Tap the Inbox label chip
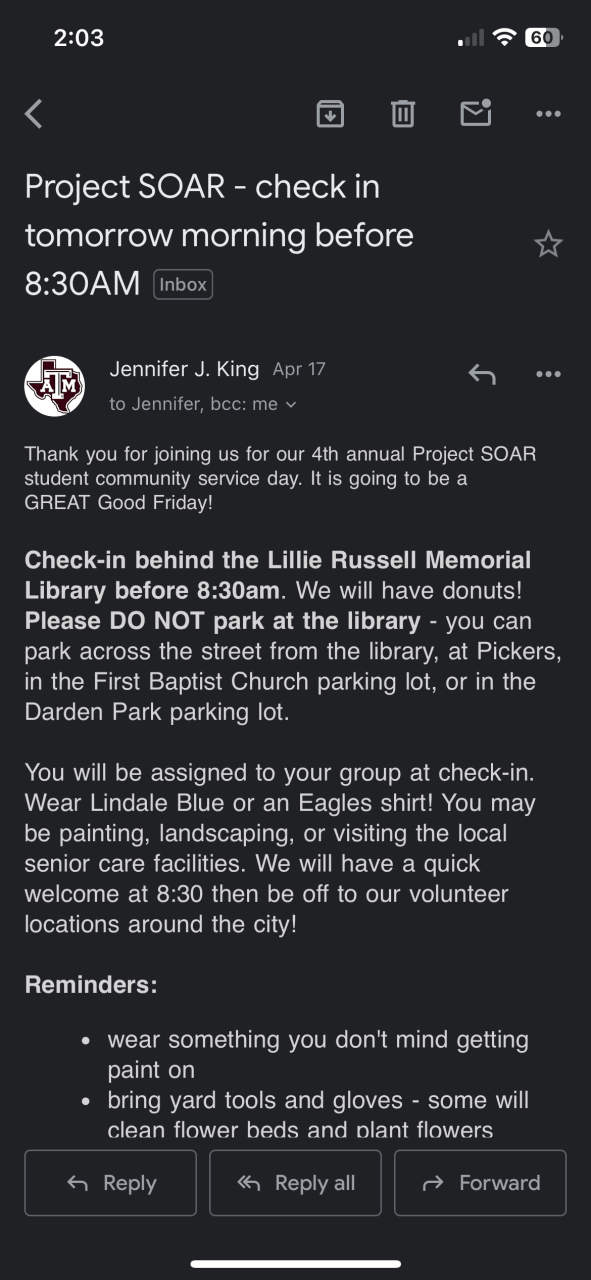The image size is (591, 1280). 183,285
